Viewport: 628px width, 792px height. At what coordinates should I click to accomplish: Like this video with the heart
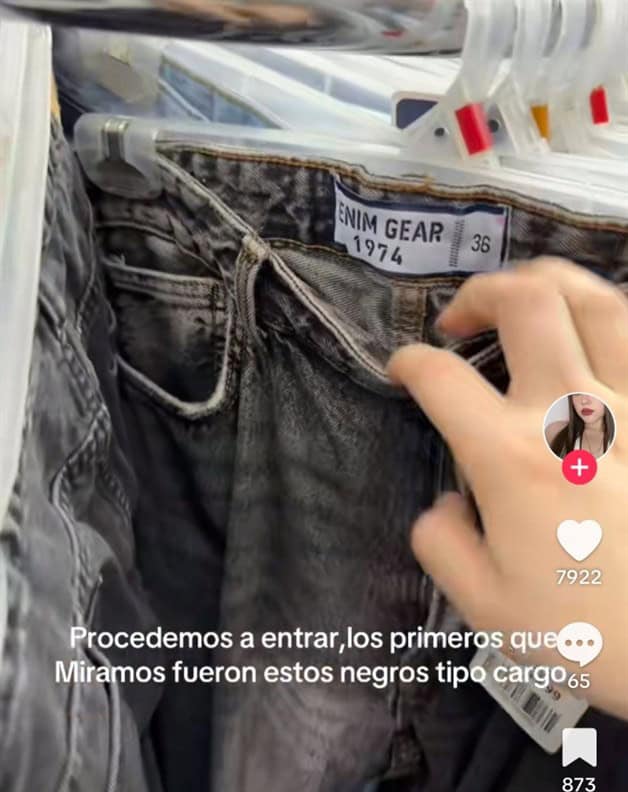pos(579,541)
